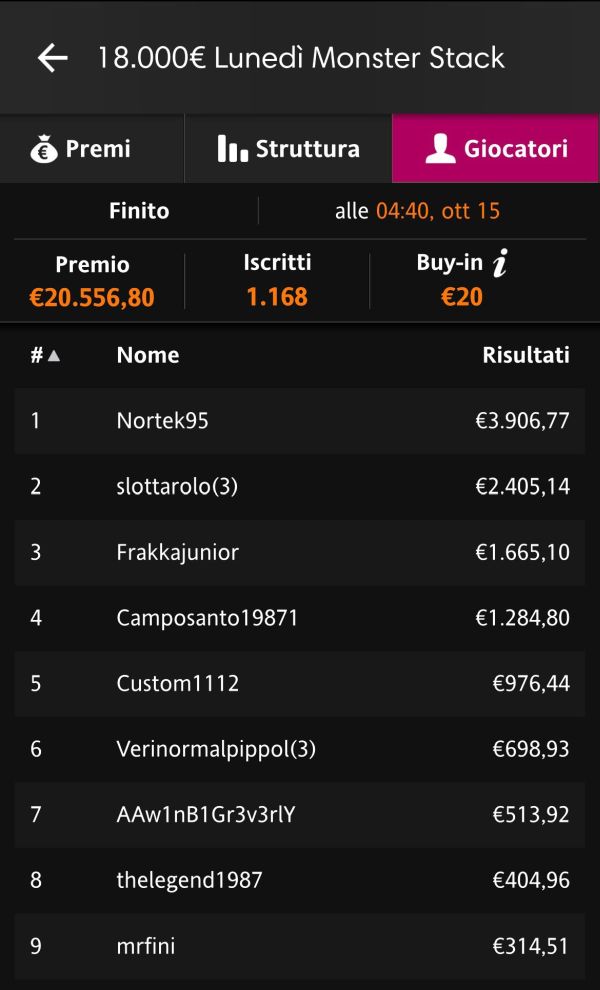The height and width of the screenshot is (990, 600).
Task: Go back using the arrow icon
Action: (x=52, y=58)
